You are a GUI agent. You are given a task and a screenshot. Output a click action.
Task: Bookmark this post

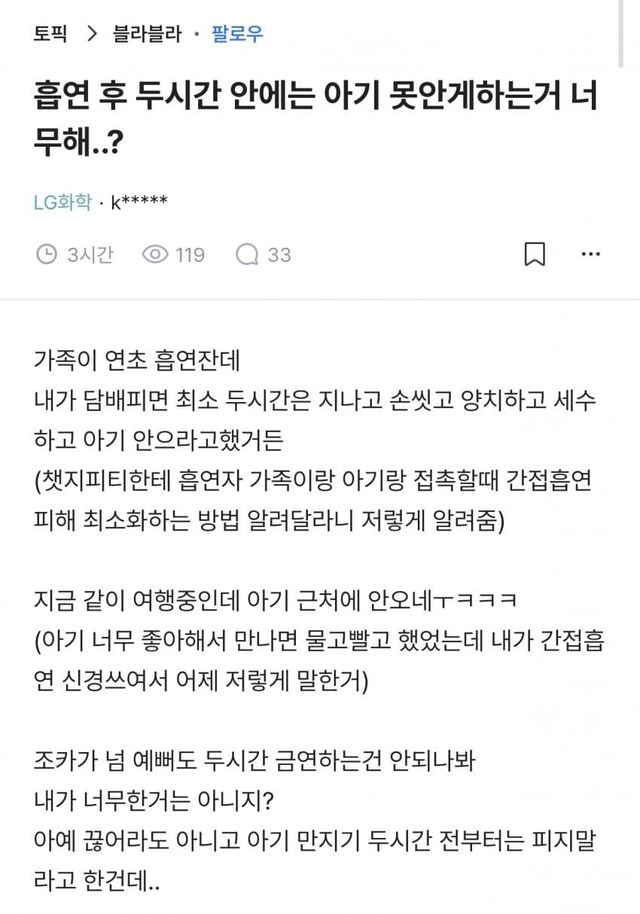click(535, 254)
